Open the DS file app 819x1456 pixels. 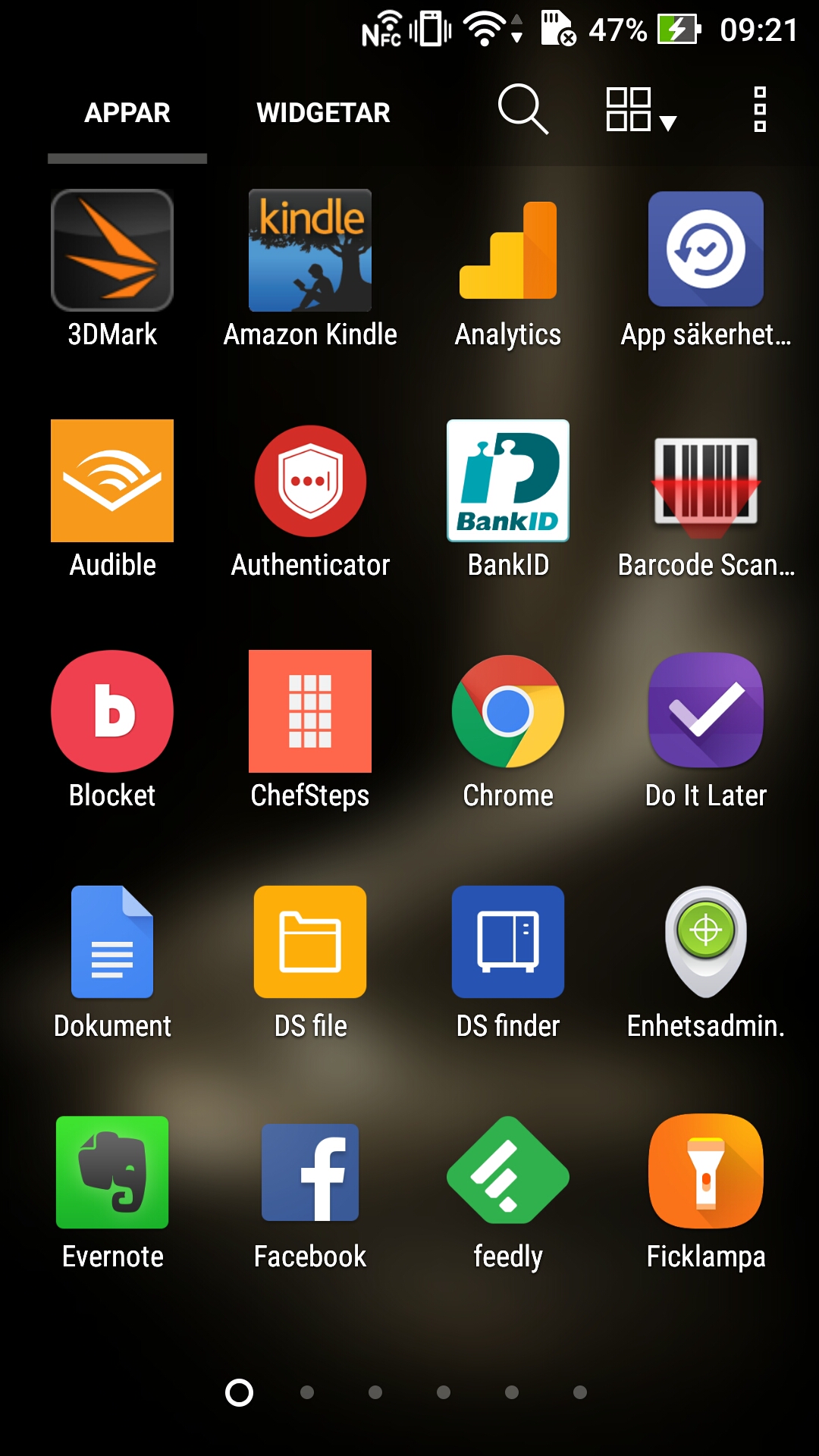coord(310,942)
